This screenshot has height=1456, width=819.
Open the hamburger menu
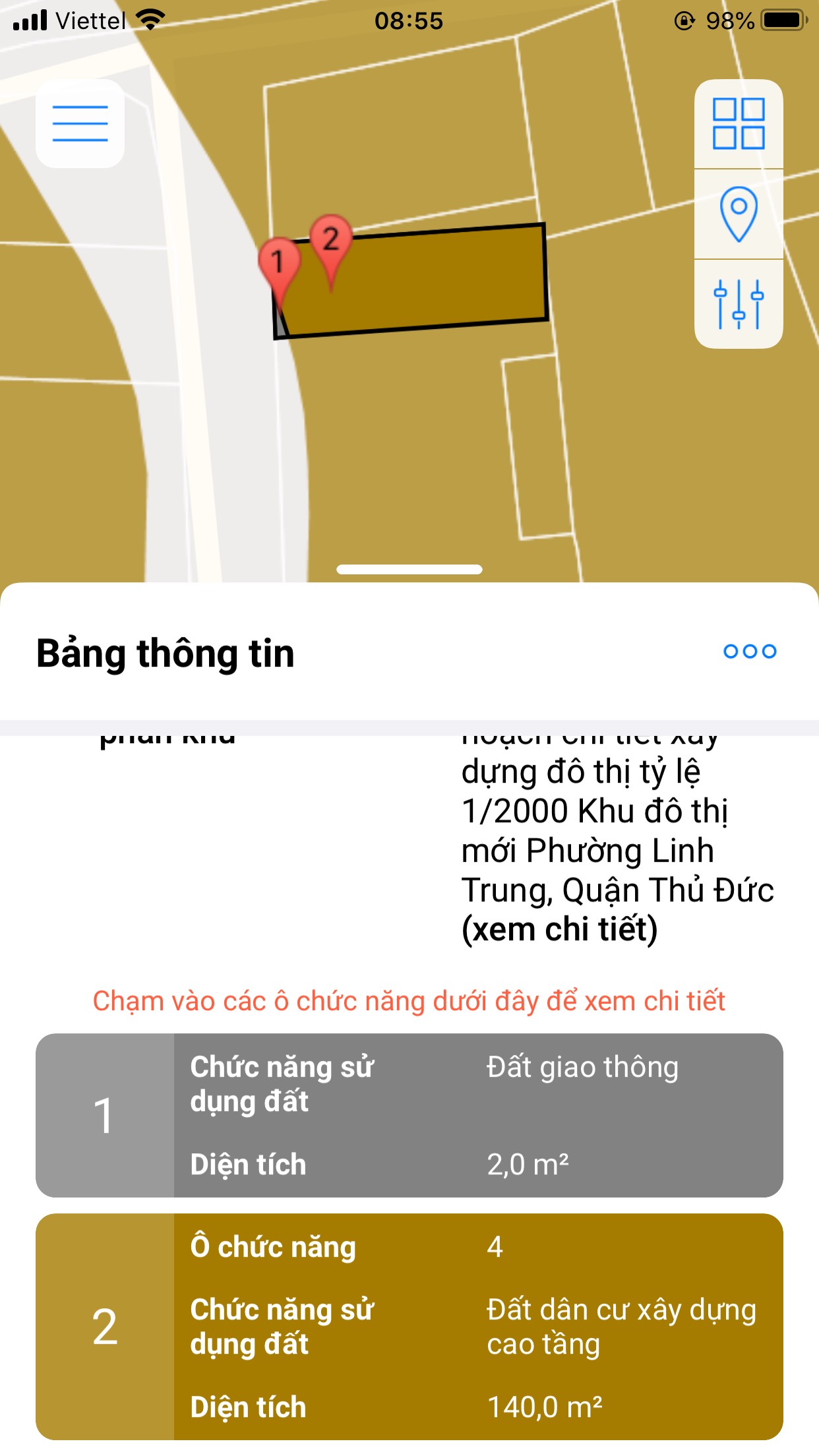coord(80,123)
